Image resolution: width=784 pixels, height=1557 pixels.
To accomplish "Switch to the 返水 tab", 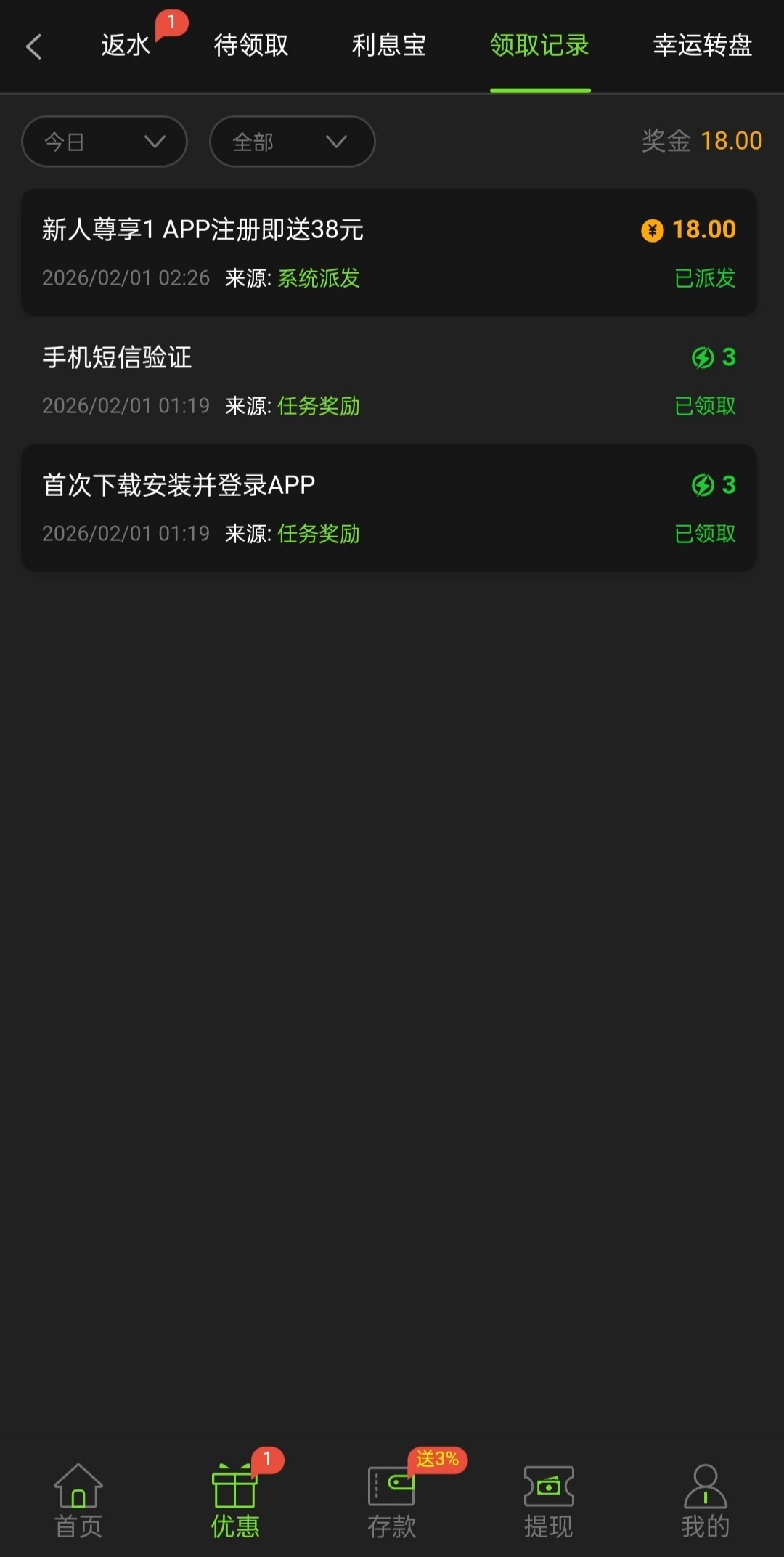I will tap(126, 45).
